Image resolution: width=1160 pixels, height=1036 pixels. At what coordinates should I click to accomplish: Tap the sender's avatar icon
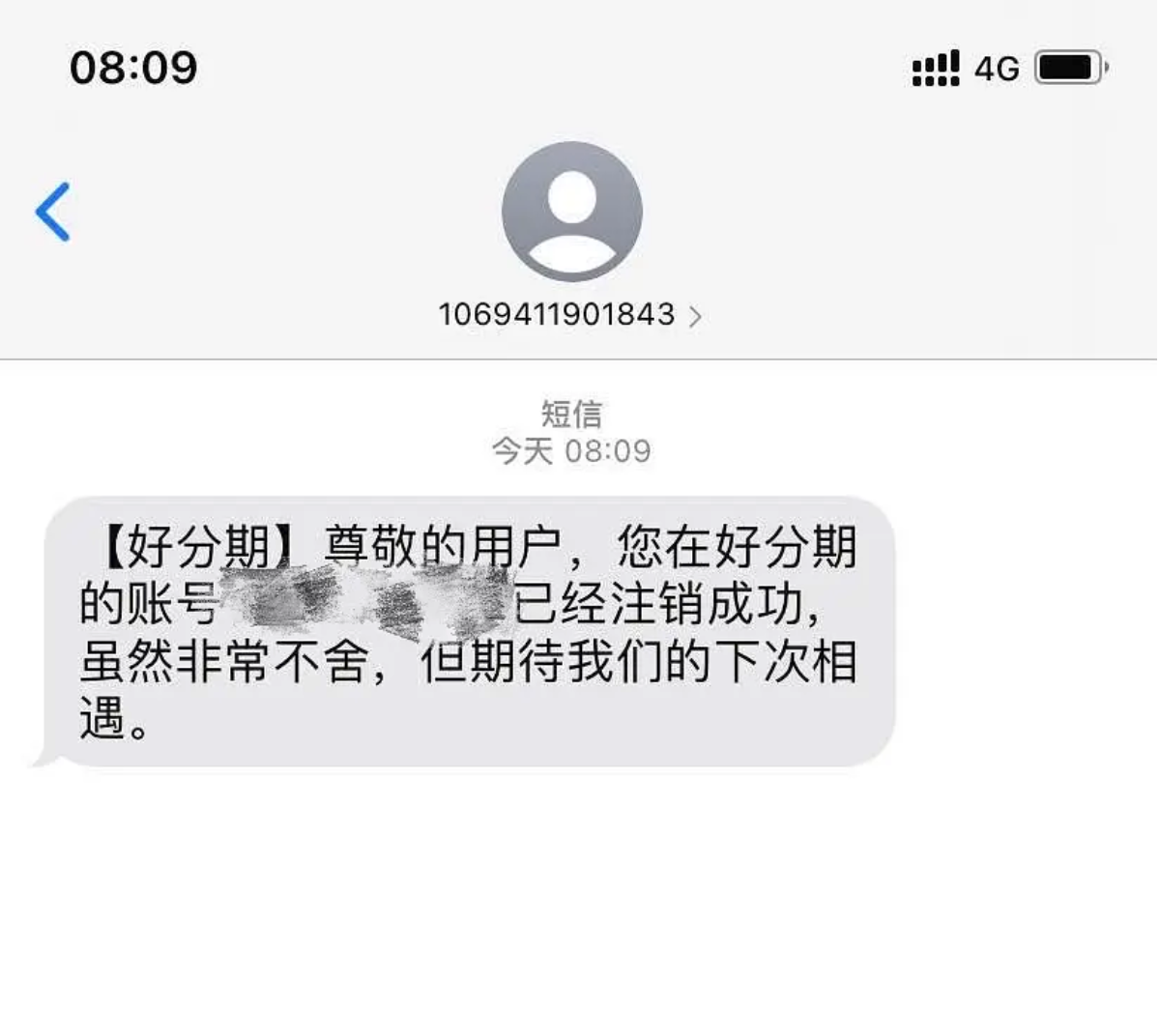tap(571, 212)
